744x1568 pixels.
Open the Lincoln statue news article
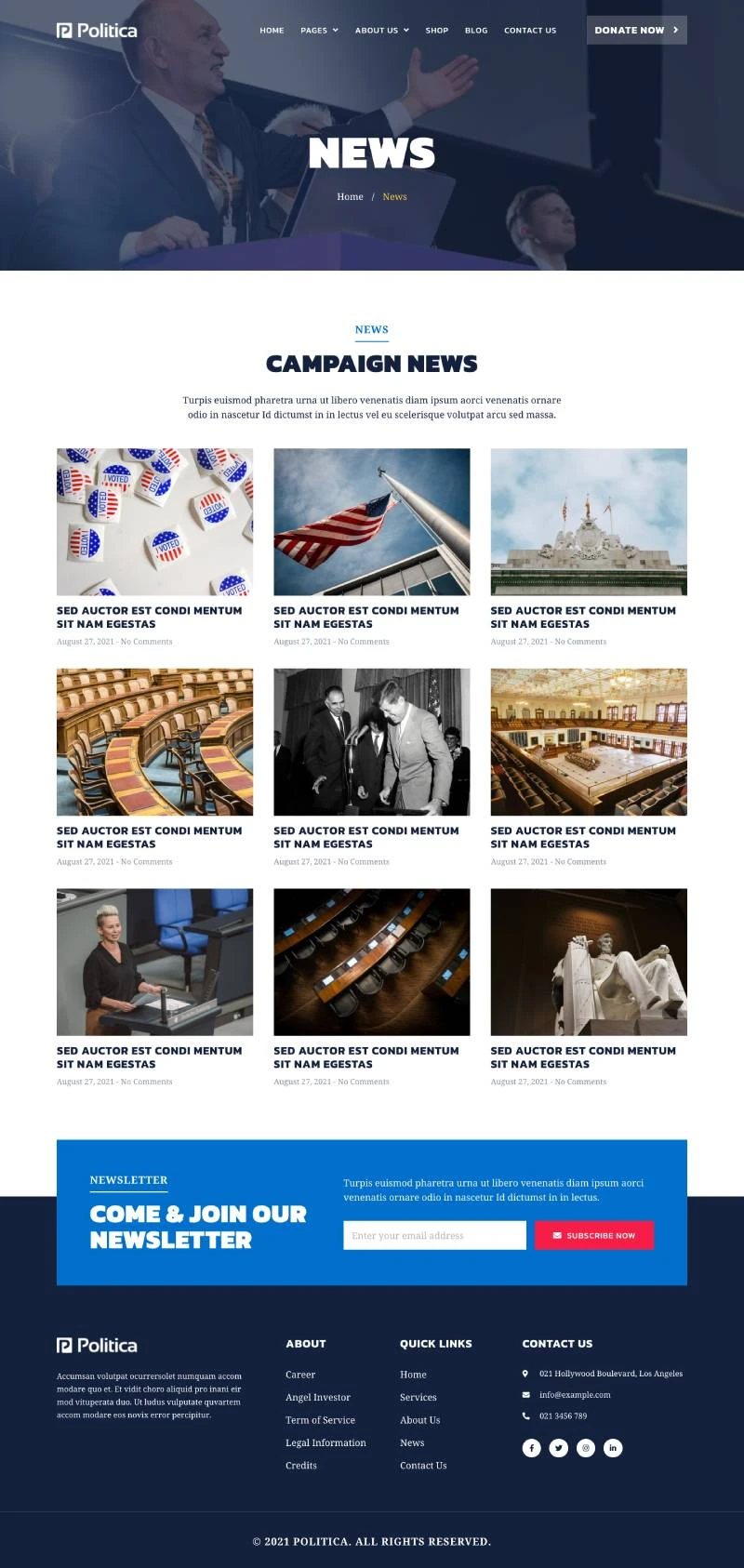588,962
